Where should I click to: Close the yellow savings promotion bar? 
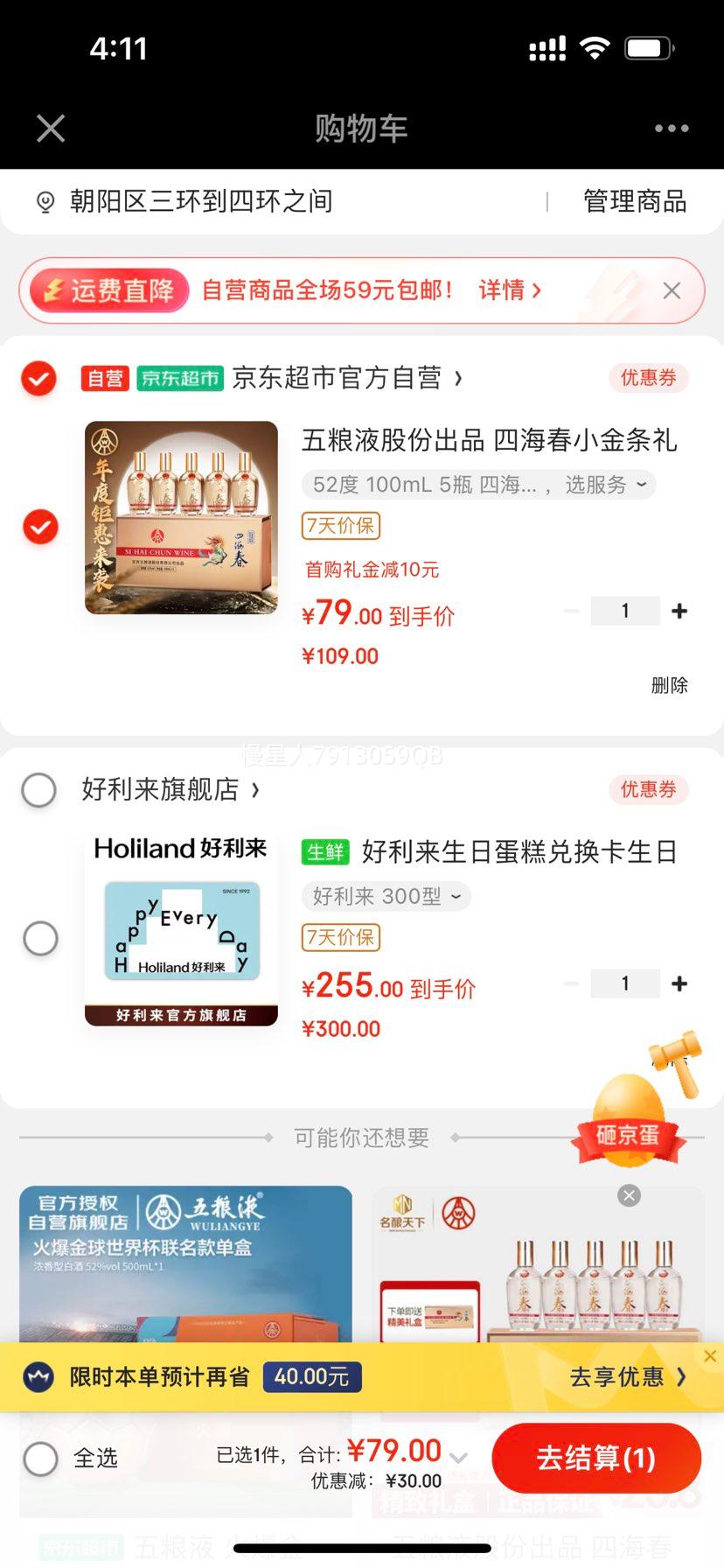(710, 1355)
